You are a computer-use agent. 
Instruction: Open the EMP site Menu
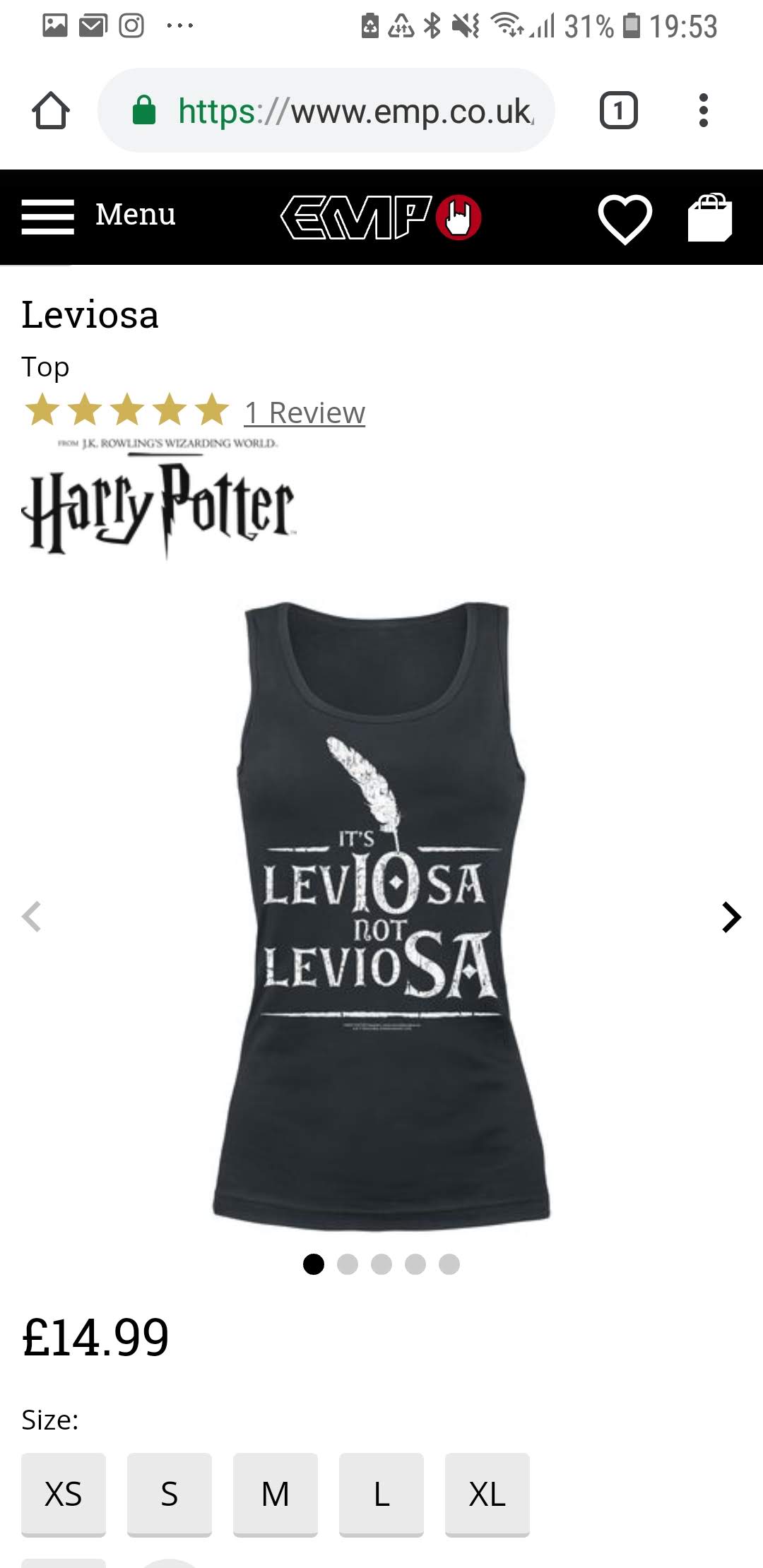(98, 215)
